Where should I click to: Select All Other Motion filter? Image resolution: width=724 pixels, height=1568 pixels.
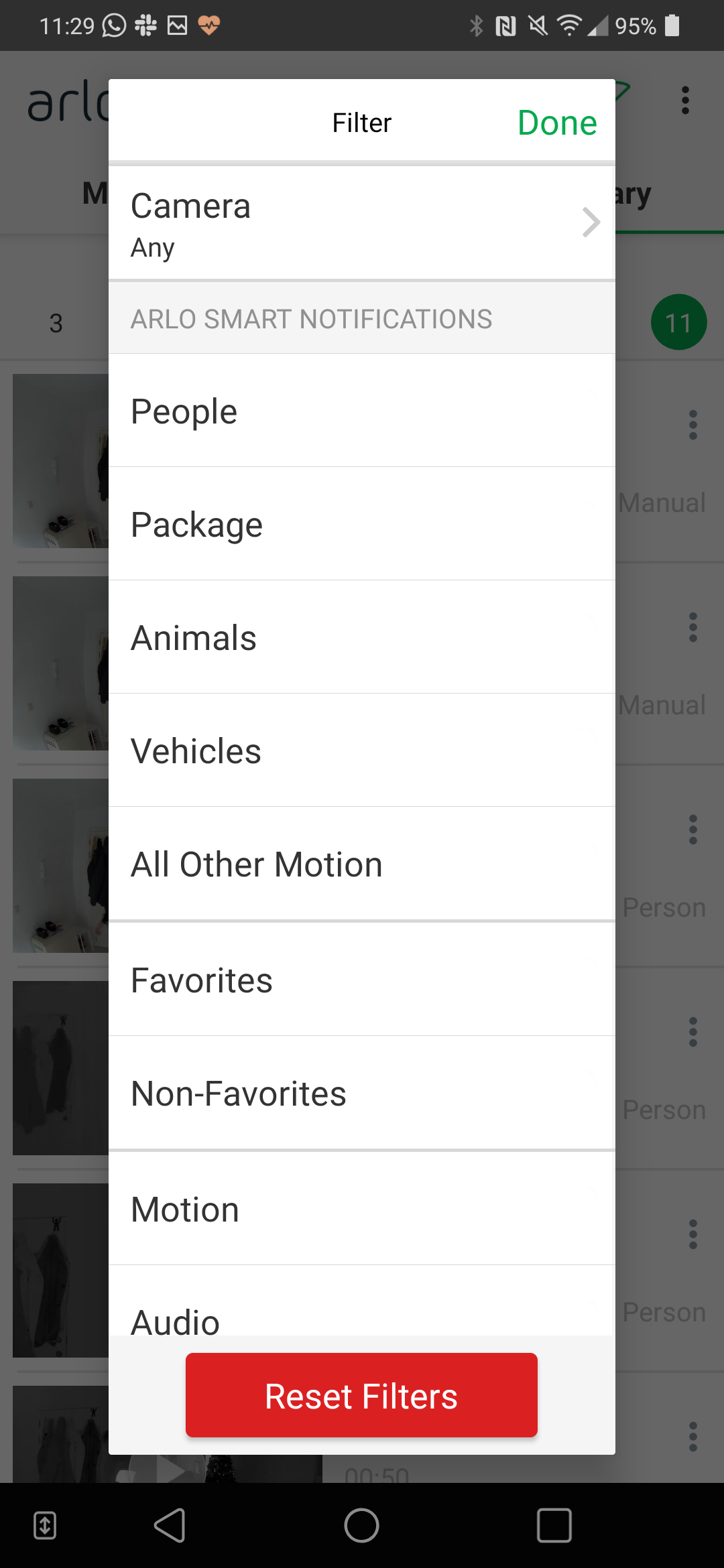[x=362, y=864]
